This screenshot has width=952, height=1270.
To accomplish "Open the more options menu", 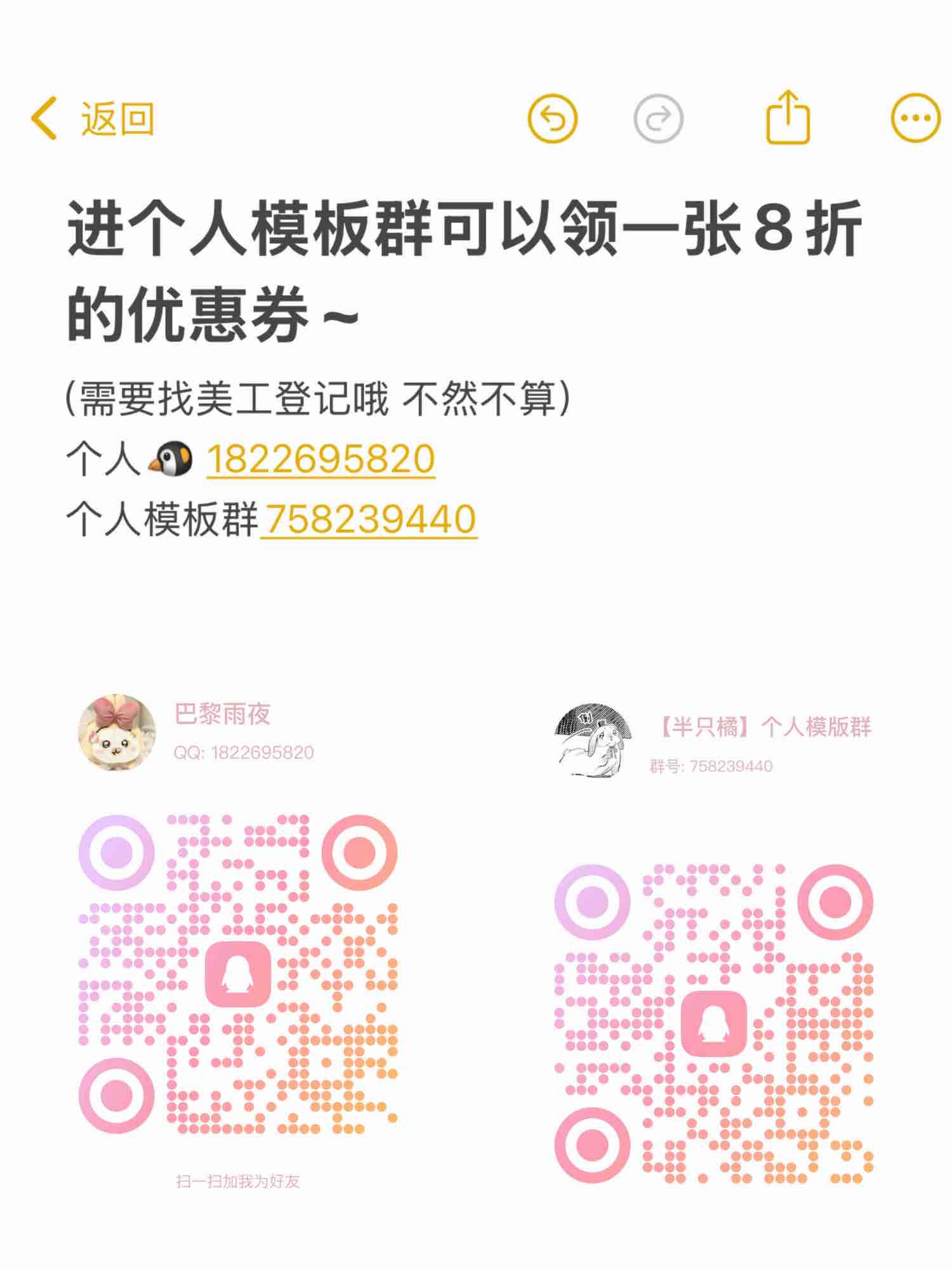I will click(x=915, y=118).
